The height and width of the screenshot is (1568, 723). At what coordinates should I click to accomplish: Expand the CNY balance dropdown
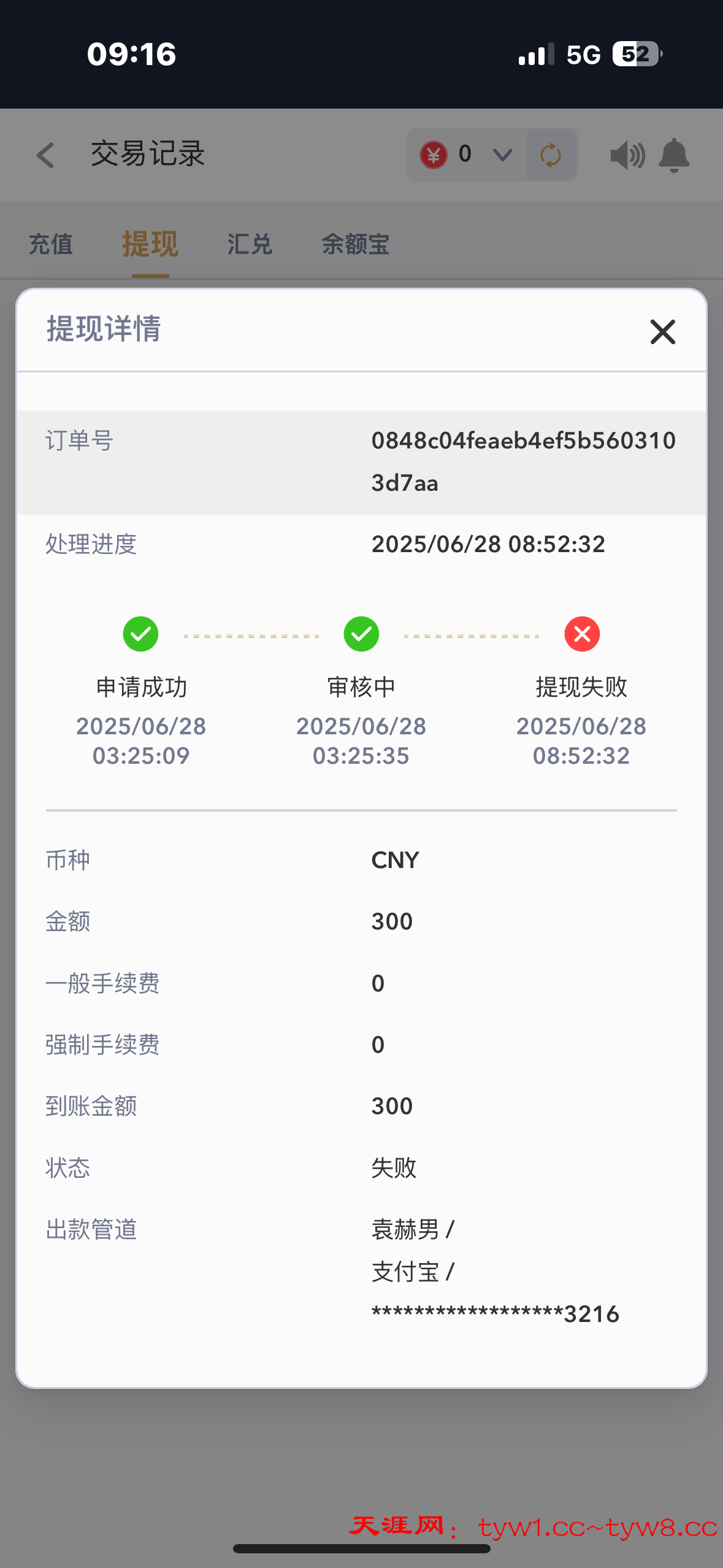tap(502, 155)
